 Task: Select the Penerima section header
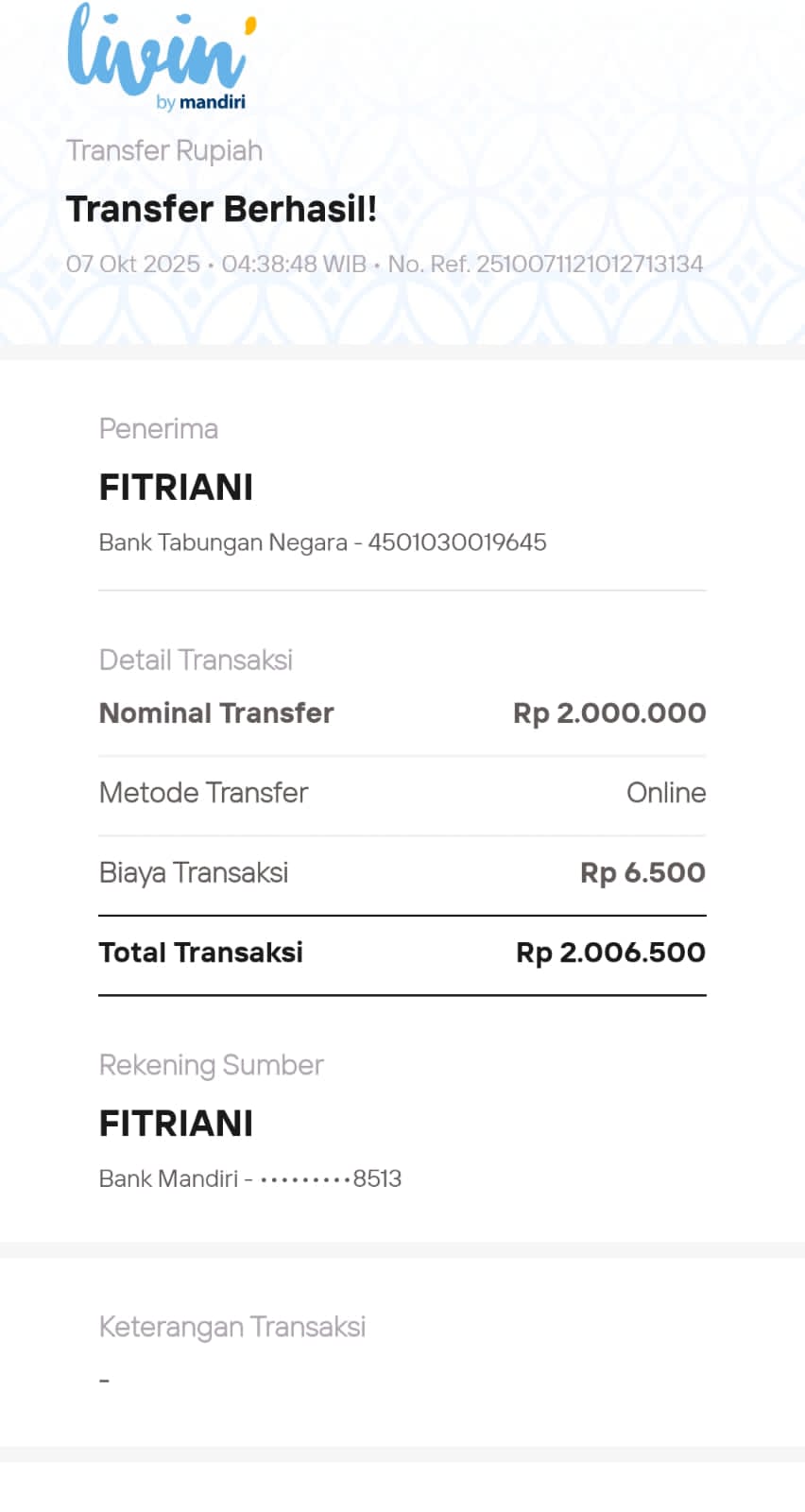tap(159, 429)
